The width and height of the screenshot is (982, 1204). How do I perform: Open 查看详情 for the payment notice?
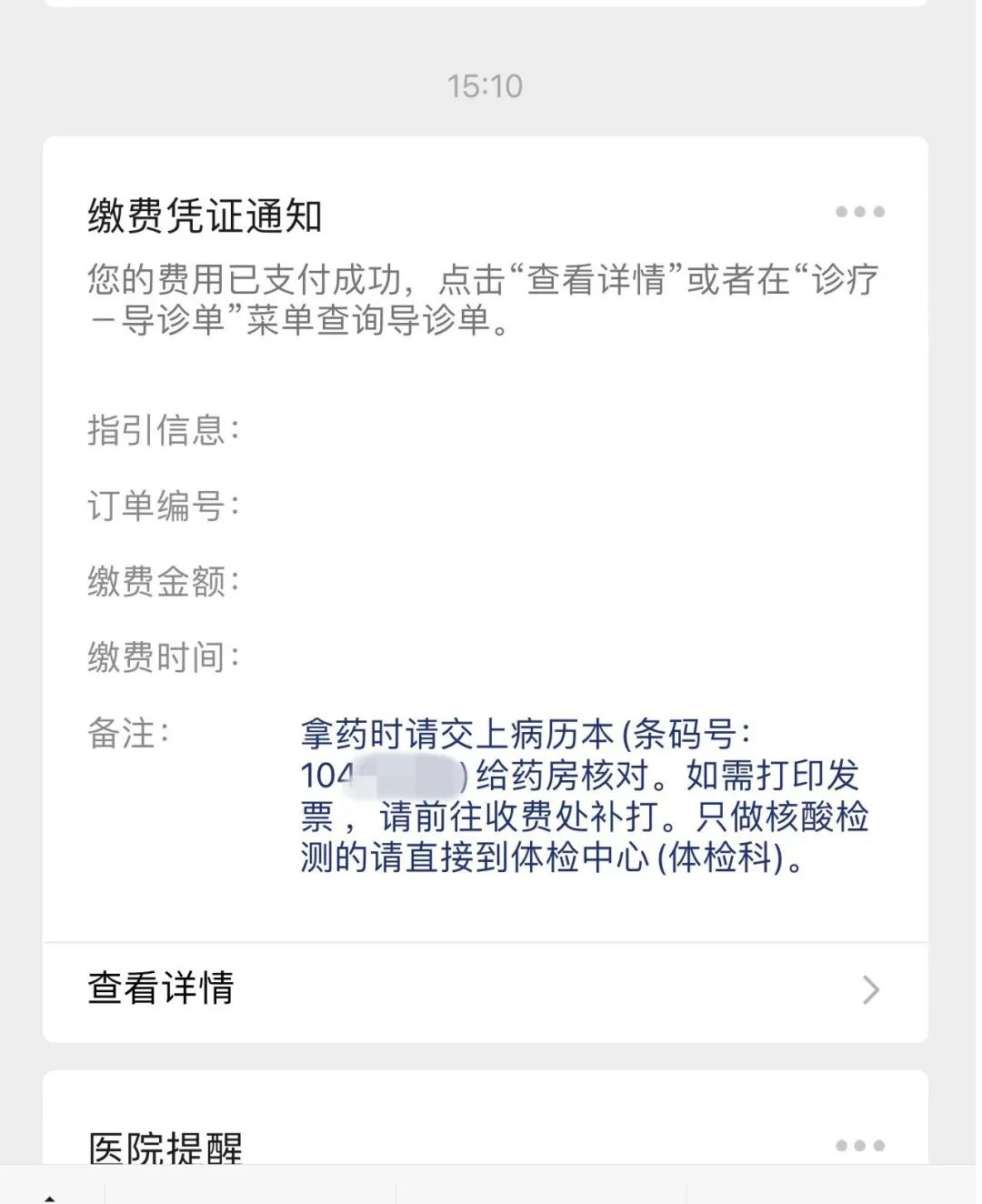point(485,989)
